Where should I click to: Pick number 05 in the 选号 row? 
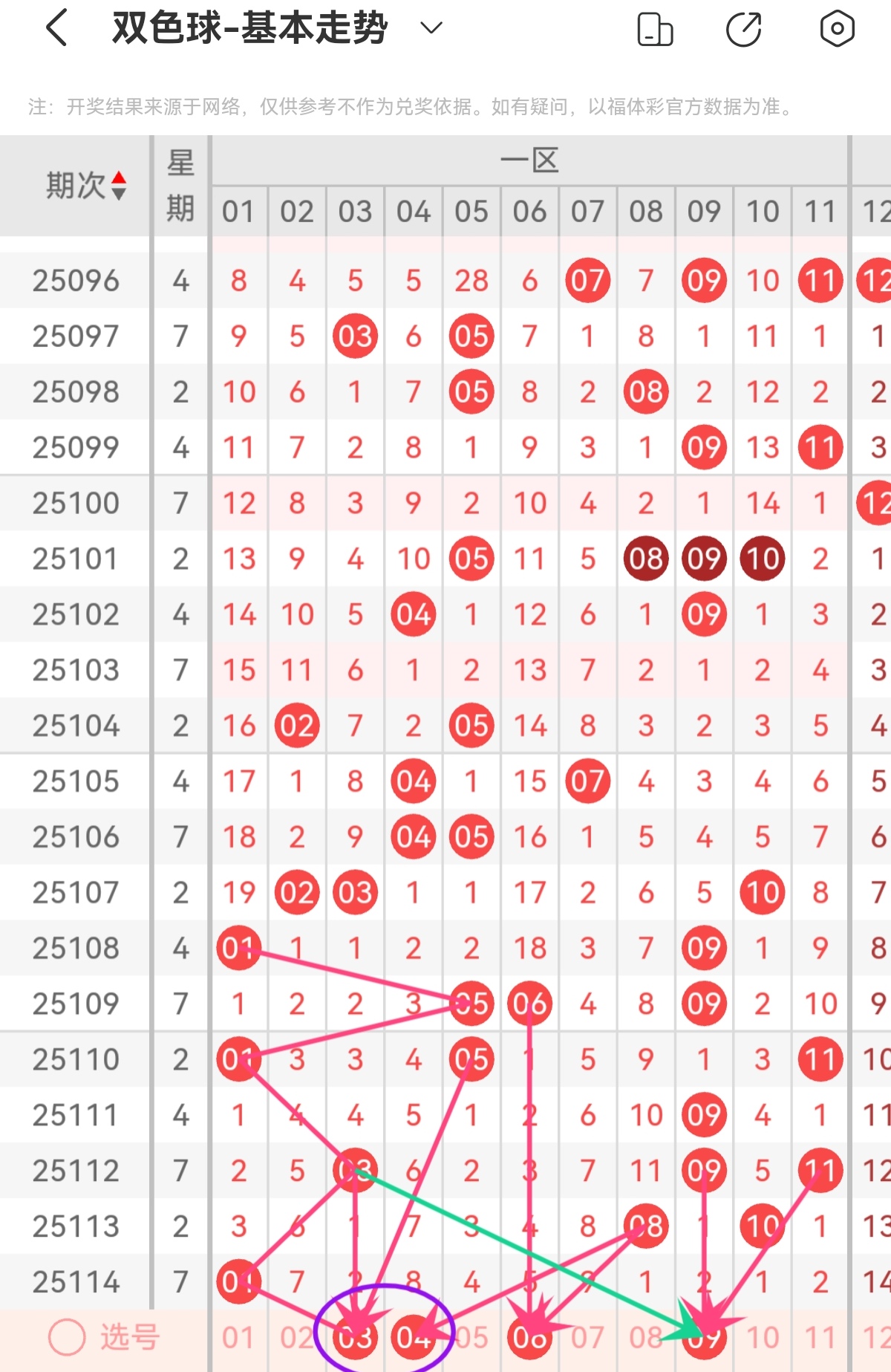coord(471,1338)
